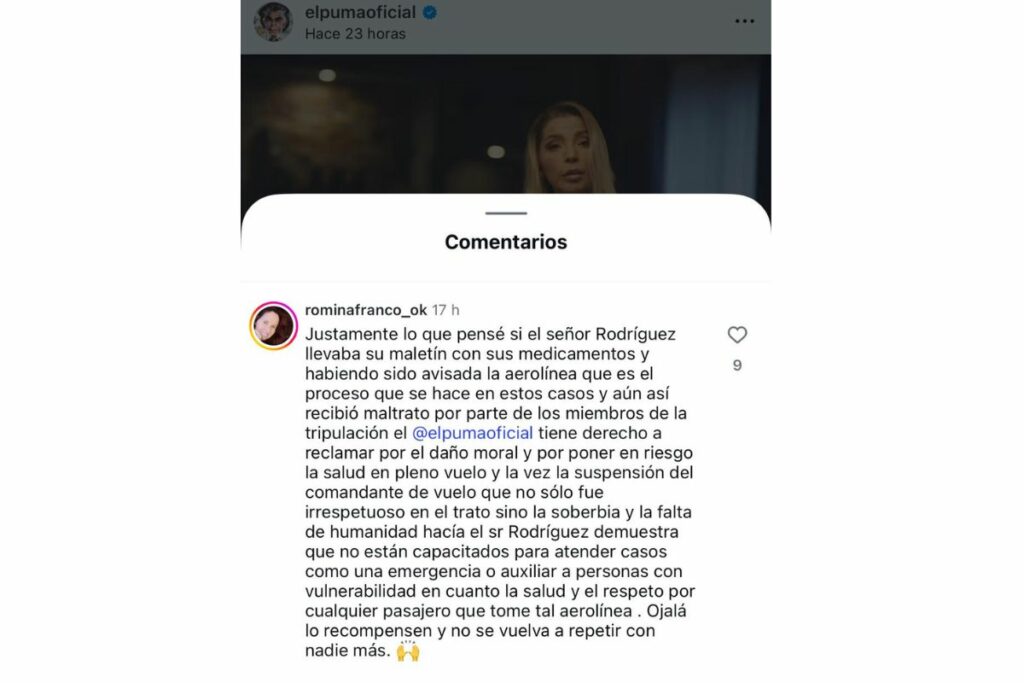This screenshot has height=683, width=1024.
Task: Like the comment by rominafranco_ok
Action: [737, 336]
